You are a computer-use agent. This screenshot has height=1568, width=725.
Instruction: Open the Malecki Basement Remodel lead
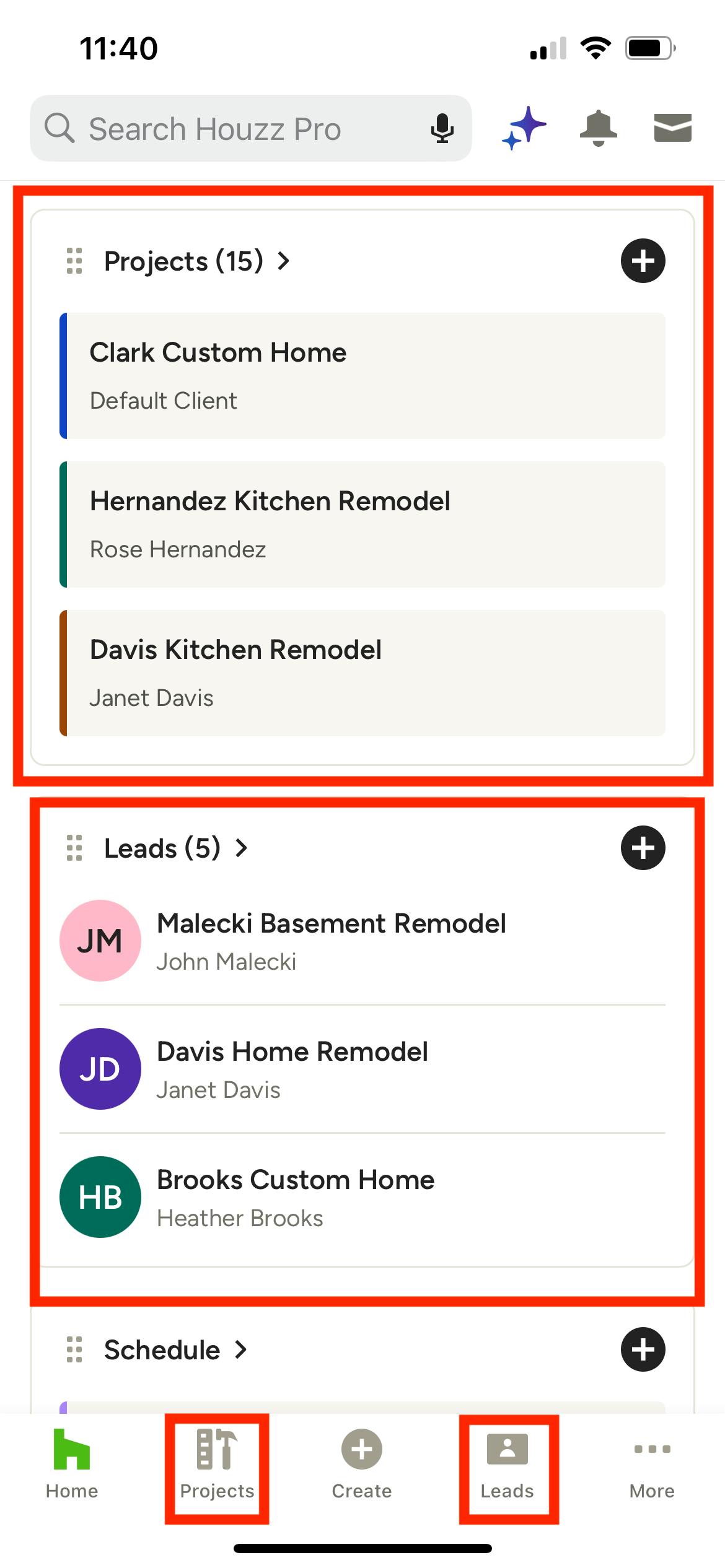click(362, 941)
